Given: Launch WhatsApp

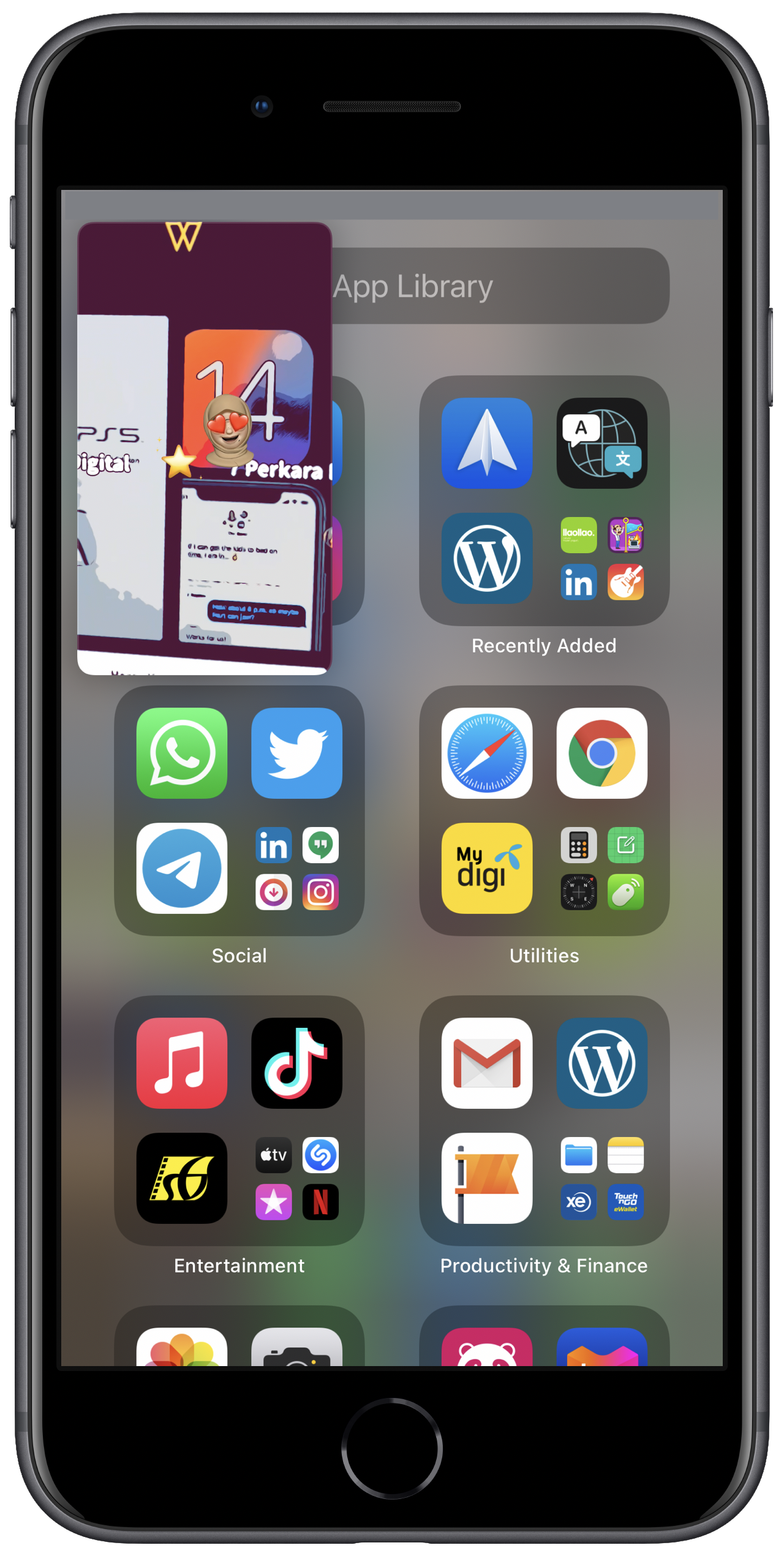Looking at the screenshot, I should click(x=182, y=753).
